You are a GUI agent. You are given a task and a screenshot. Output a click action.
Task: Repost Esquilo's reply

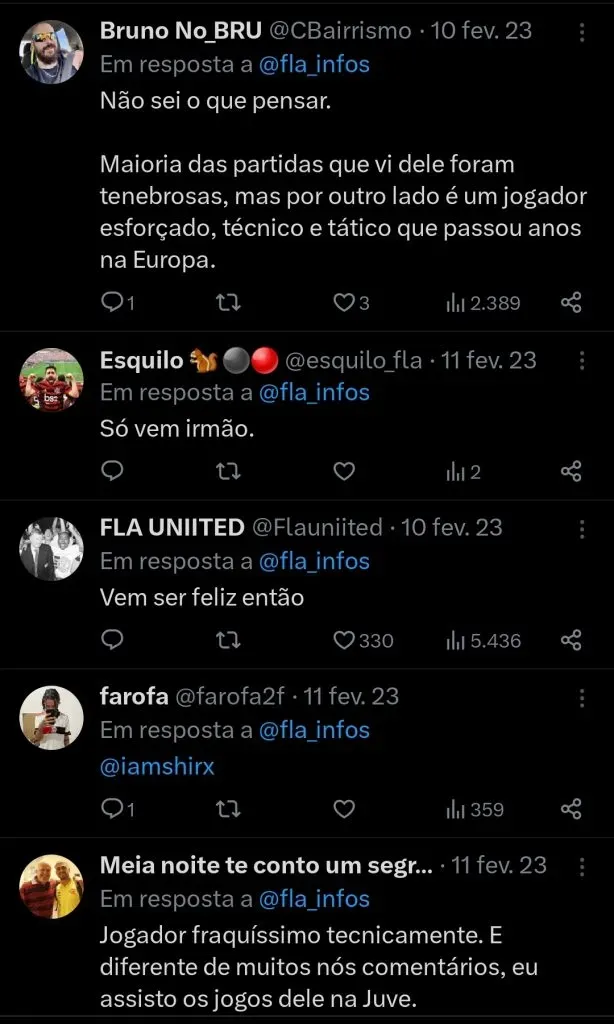pos(228,471)
